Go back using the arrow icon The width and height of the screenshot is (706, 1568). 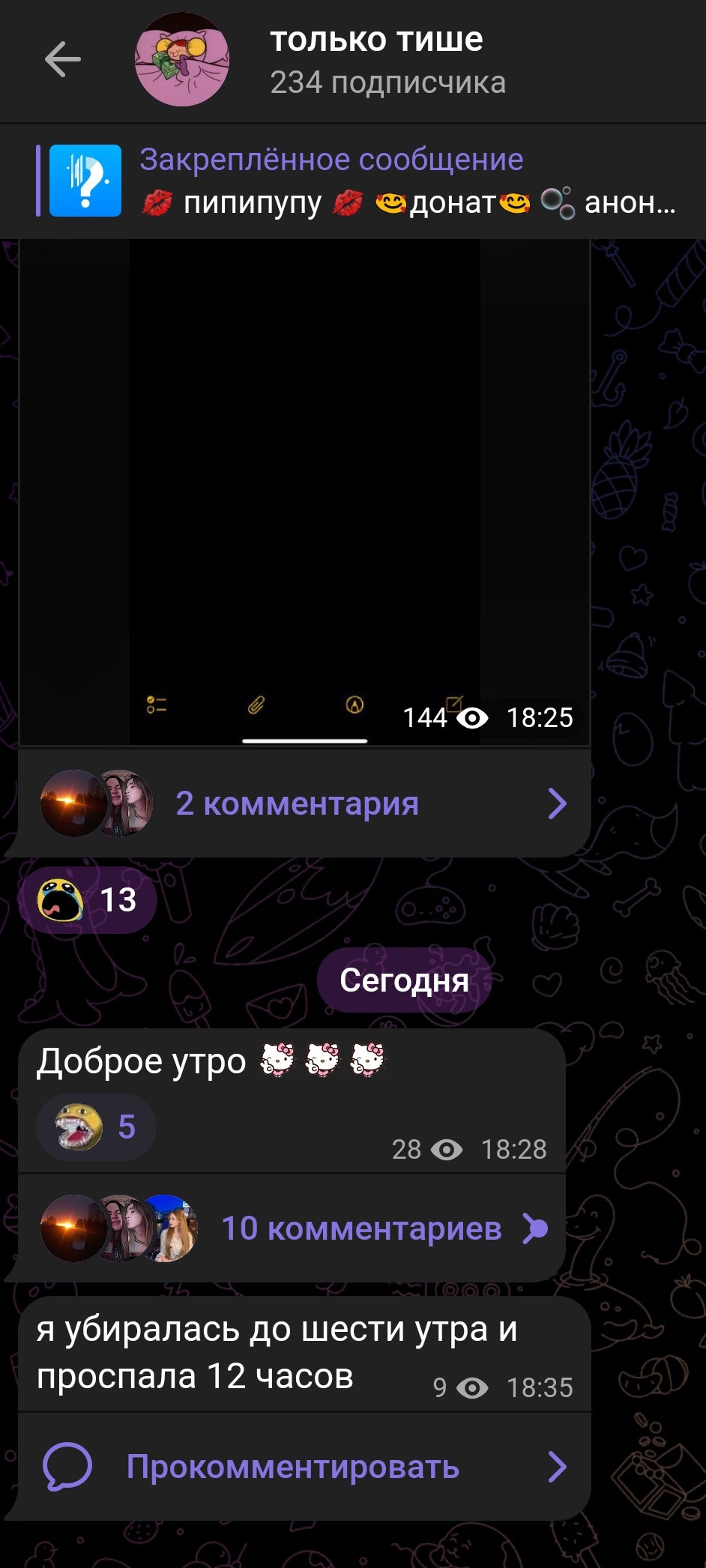[63, 60]
